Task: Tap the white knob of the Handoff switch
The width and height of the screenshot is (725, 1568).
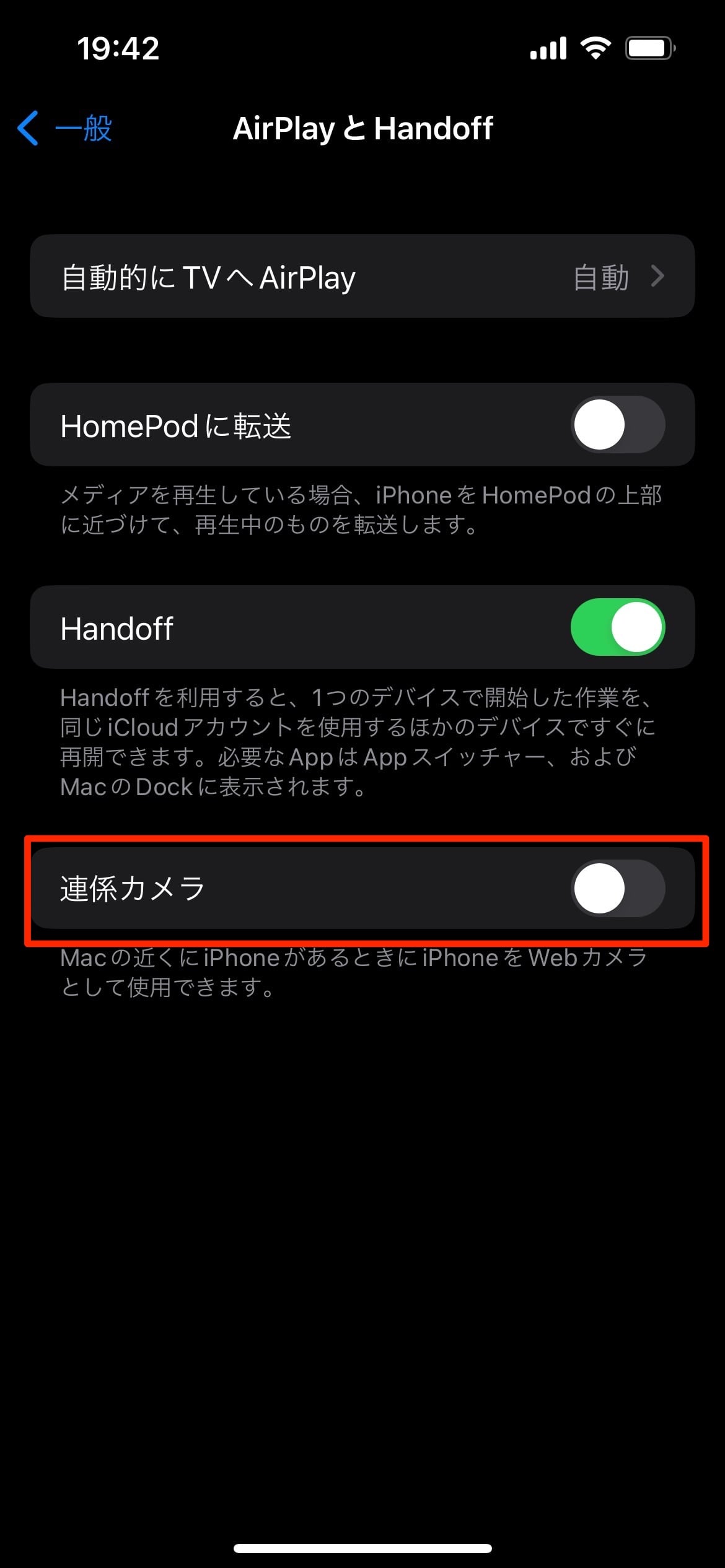Action: pos(637,627)
